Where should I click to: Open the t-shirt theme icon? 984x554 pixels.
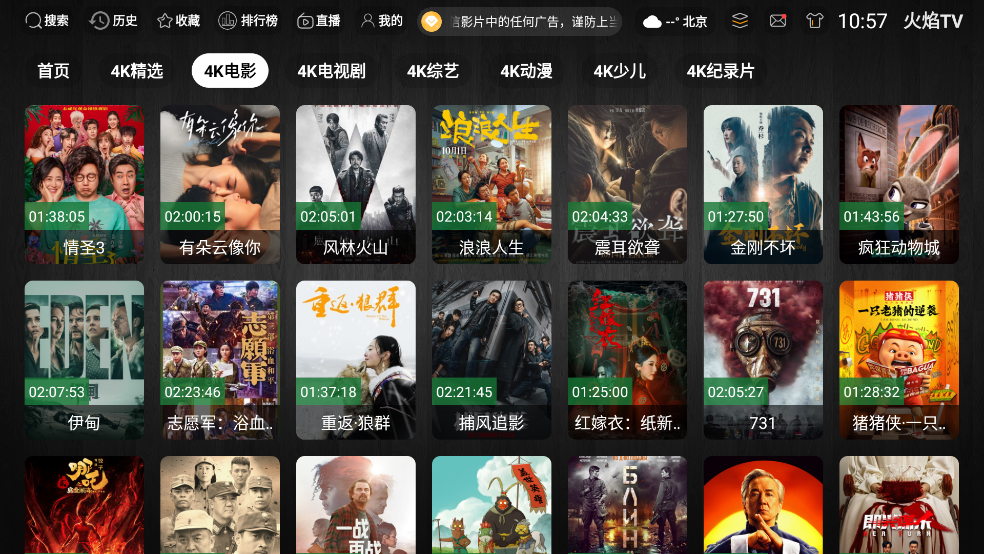814,21
